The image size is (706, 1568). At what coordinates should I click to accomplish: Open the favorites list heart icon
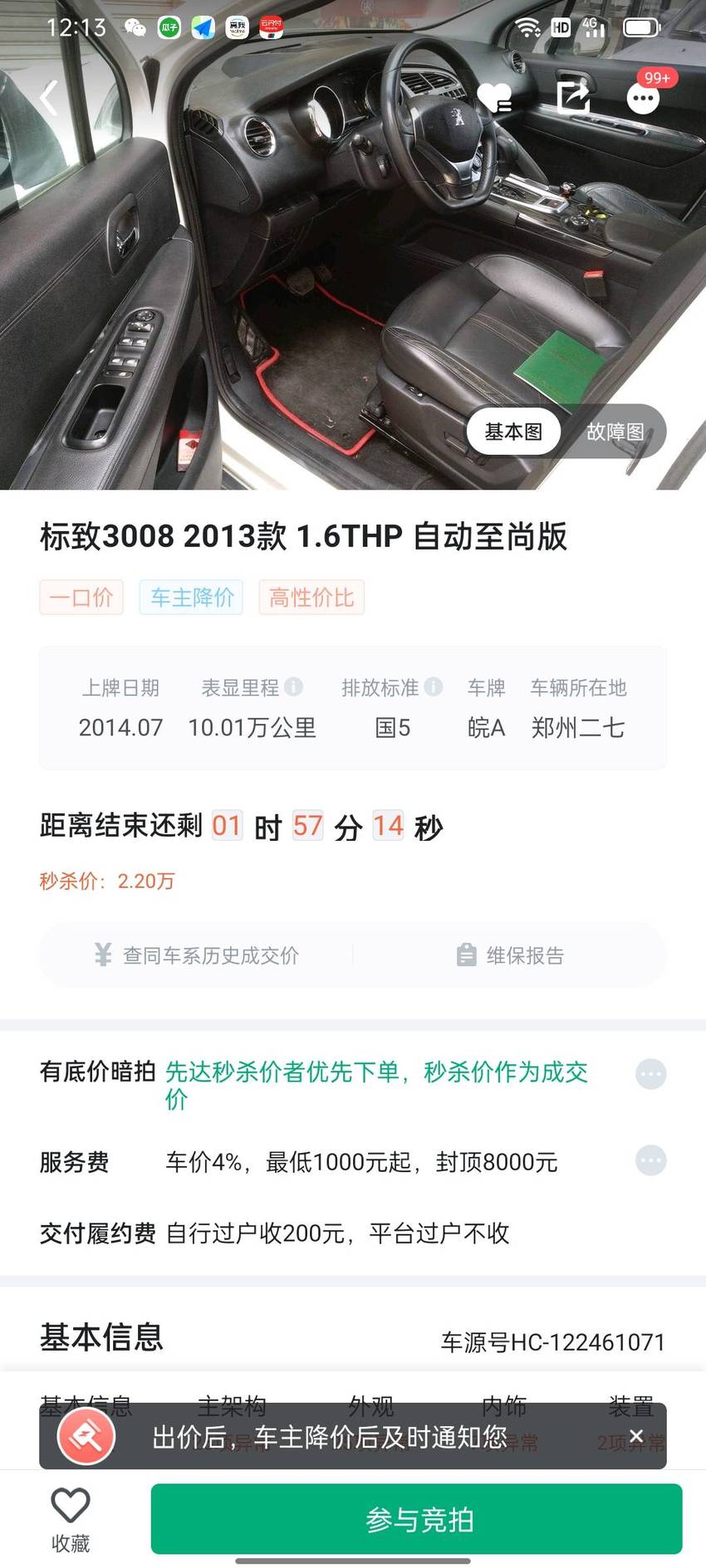click(494, 98)
